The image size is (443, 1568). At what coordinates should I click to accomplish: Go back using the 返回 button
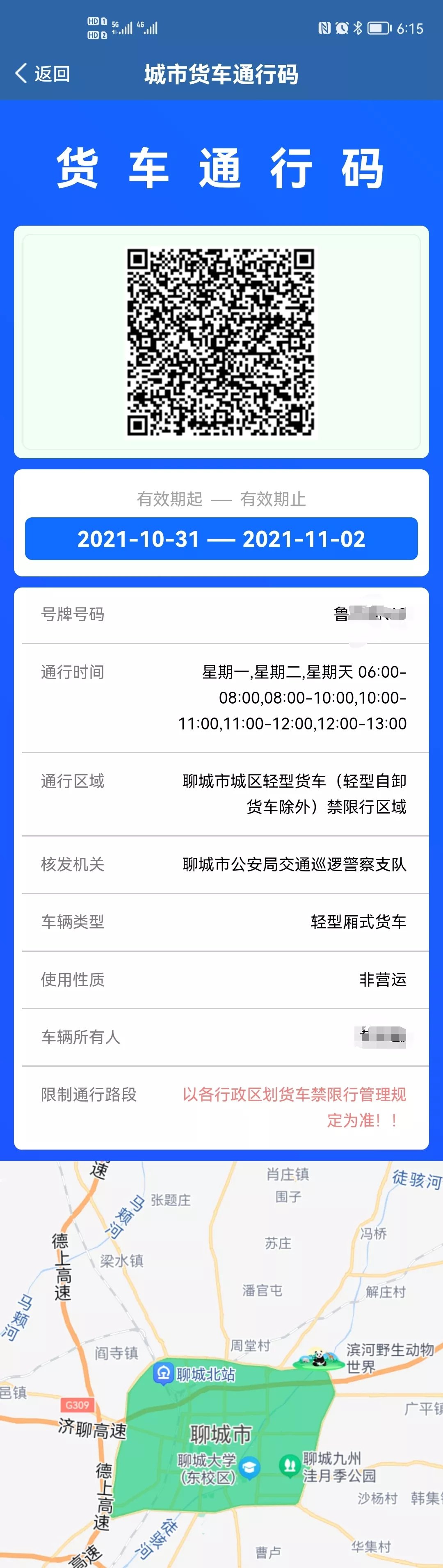pyautogui.click(x=43, y=74)
